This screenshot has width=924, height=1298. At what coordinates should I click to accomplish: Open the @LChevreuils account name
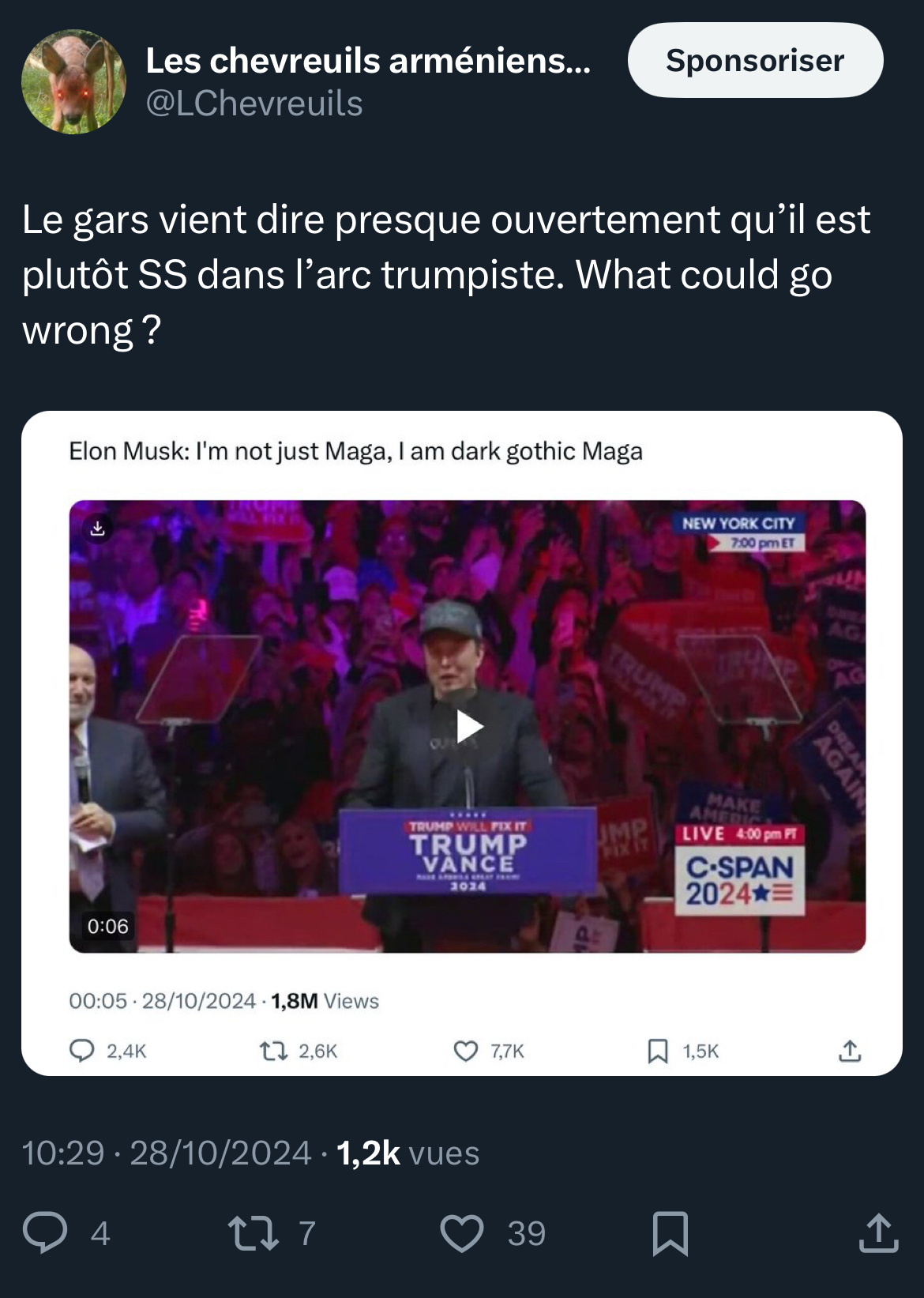click(x=254, y=104)
